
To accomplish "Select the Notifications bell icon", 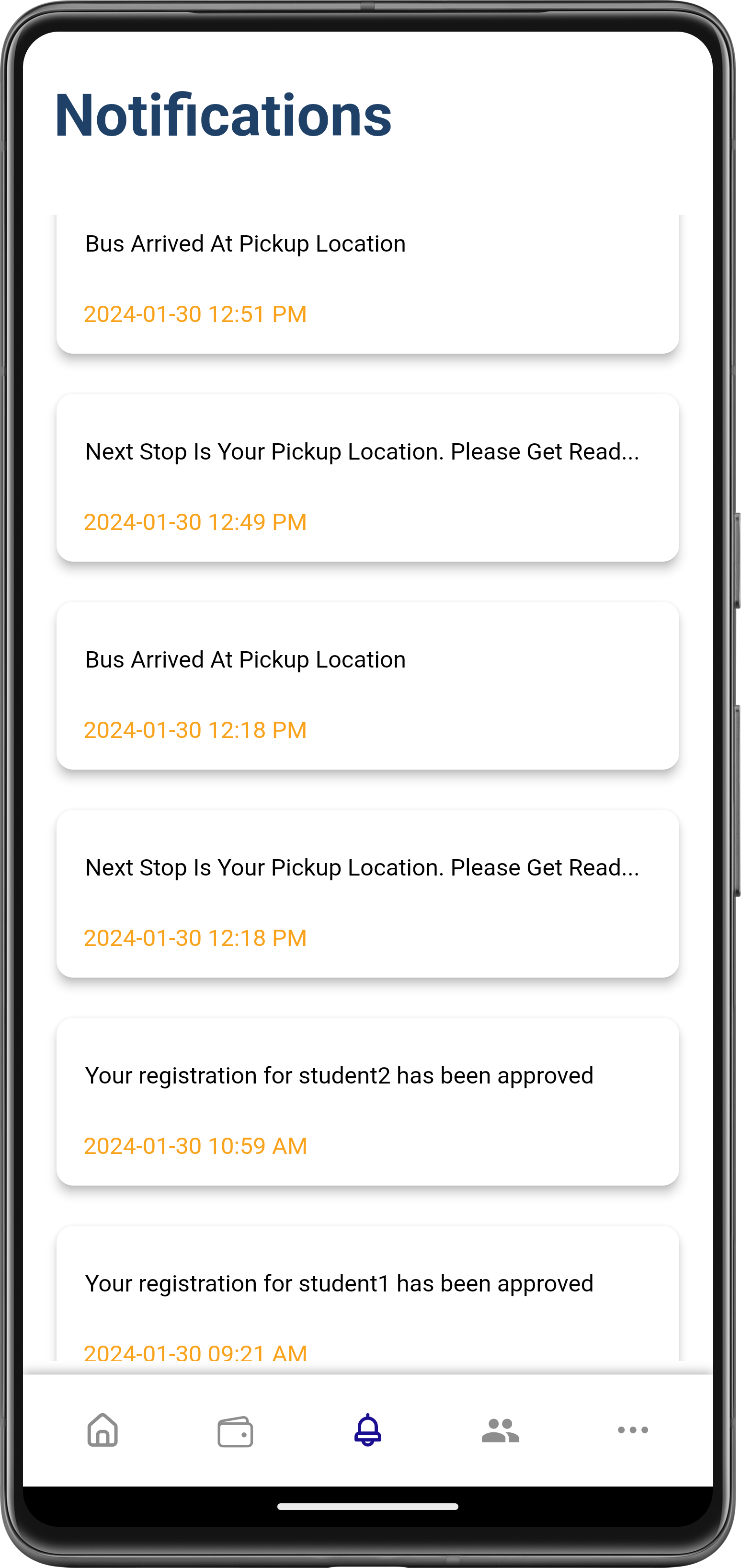I will [367, 1431].
